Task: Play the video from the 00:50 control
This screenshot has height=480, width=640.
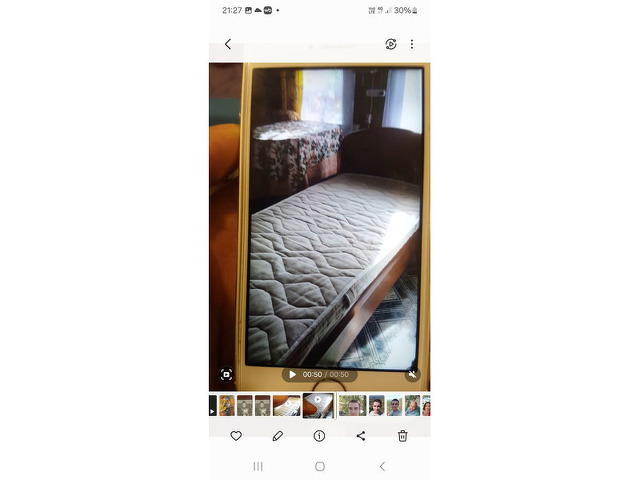Action: tap(293, 375)
